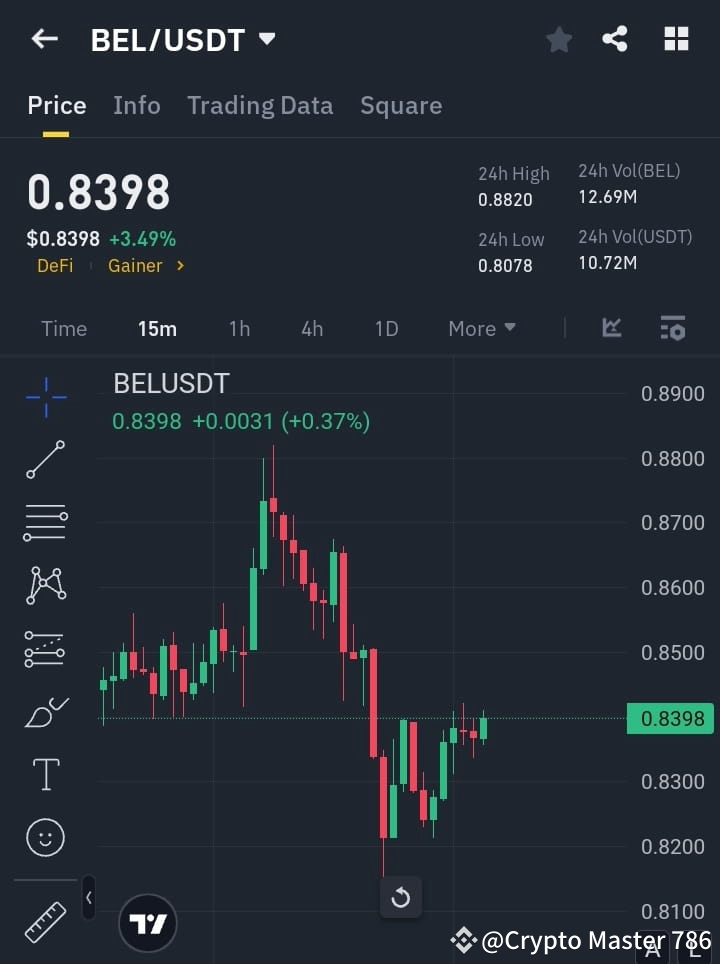Image resolution: width=720 pixels, height=964 pixels.
Task: Tap the TradingView logo on the chart
Action: coord(148,922)
